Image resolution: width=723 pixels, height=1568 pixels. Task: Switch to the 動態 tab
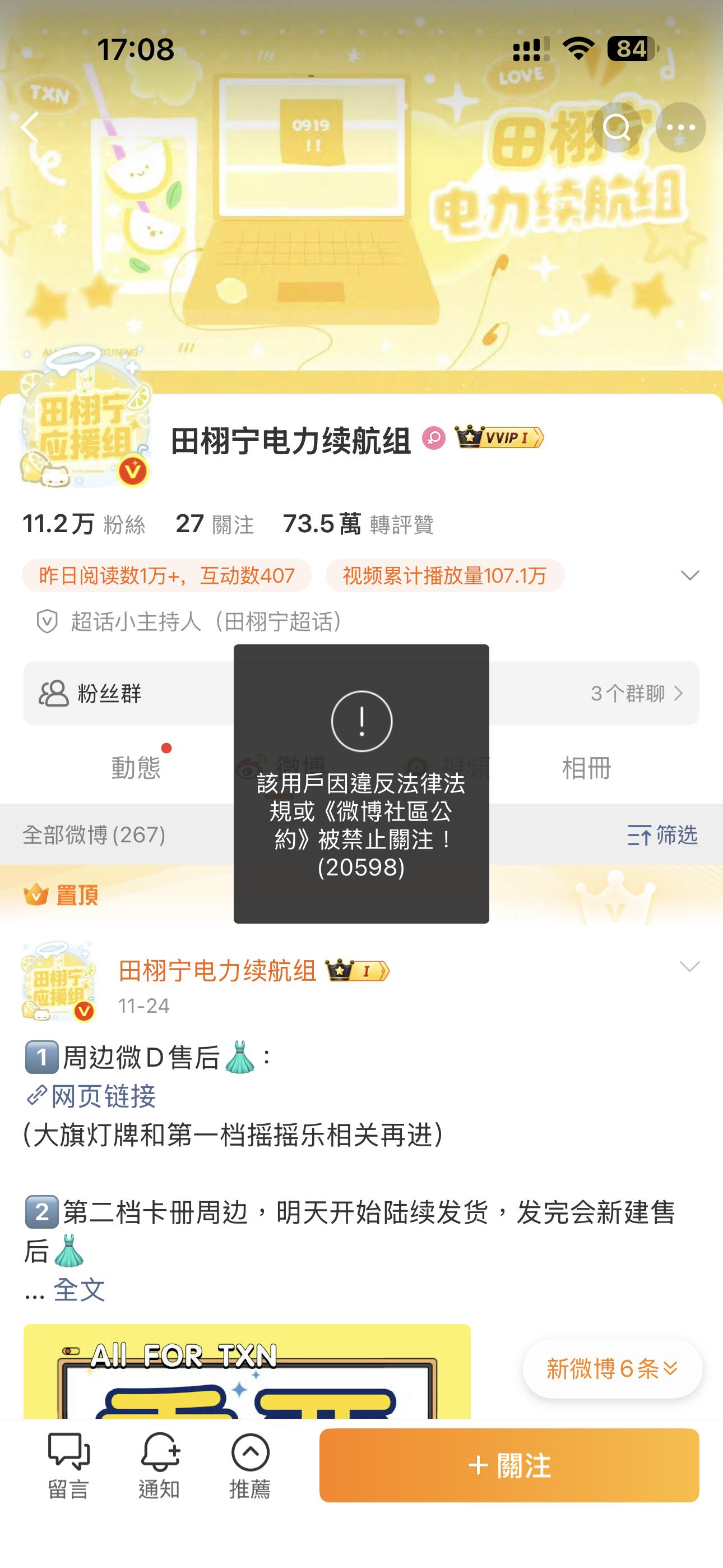(x=136, y=769)
